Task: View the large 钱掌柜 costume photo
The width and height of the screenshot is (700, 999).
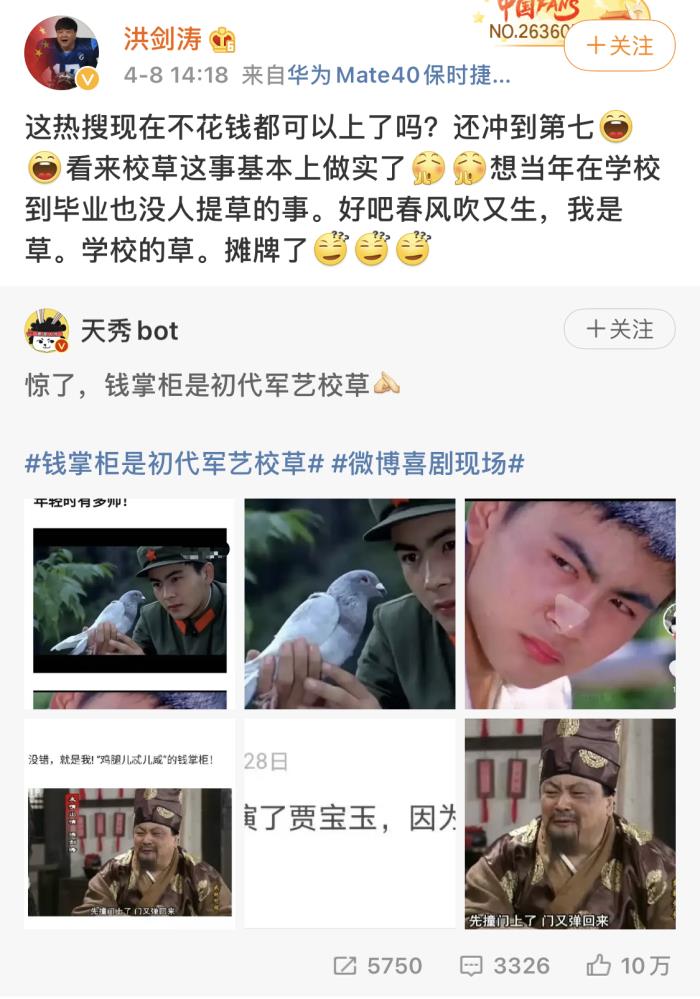Action: (x=570, y=824)
